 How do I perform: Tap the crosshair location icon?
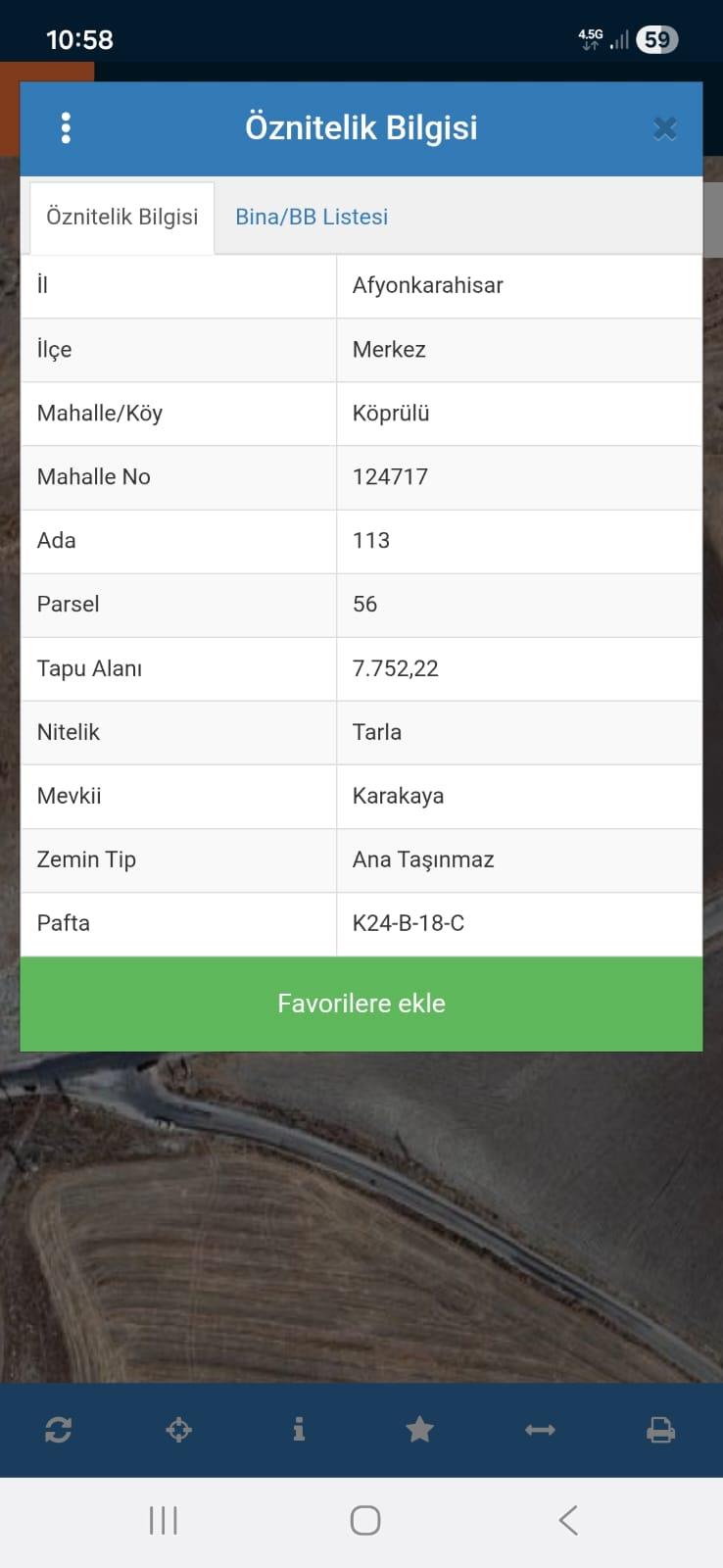[x=178, y=1430]
